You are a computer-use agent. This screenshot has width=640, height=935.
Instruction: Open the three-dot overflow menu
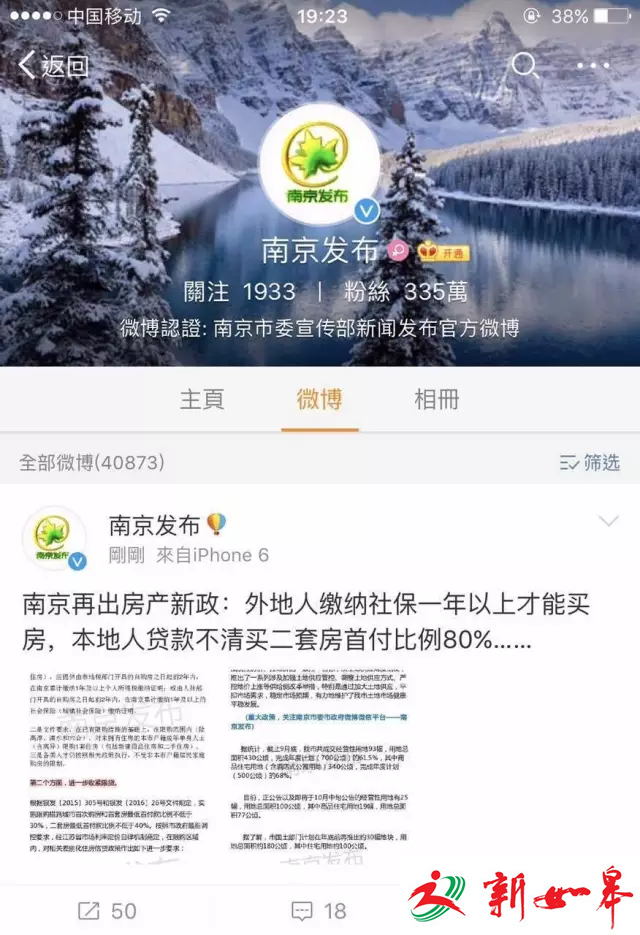coord(592,66)
